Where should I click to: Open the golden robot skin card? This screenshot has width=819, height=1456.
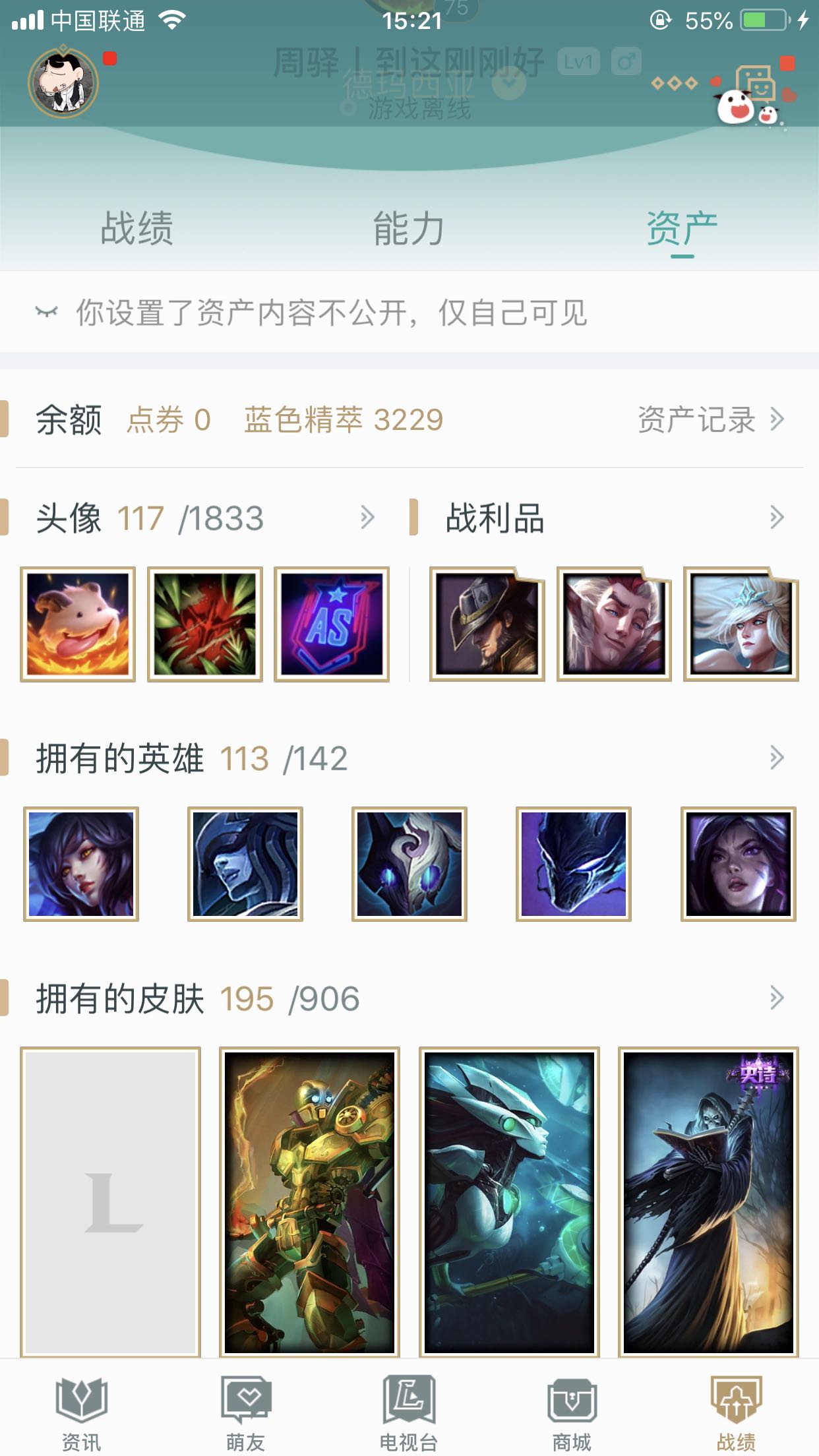tap(309, 1201)
